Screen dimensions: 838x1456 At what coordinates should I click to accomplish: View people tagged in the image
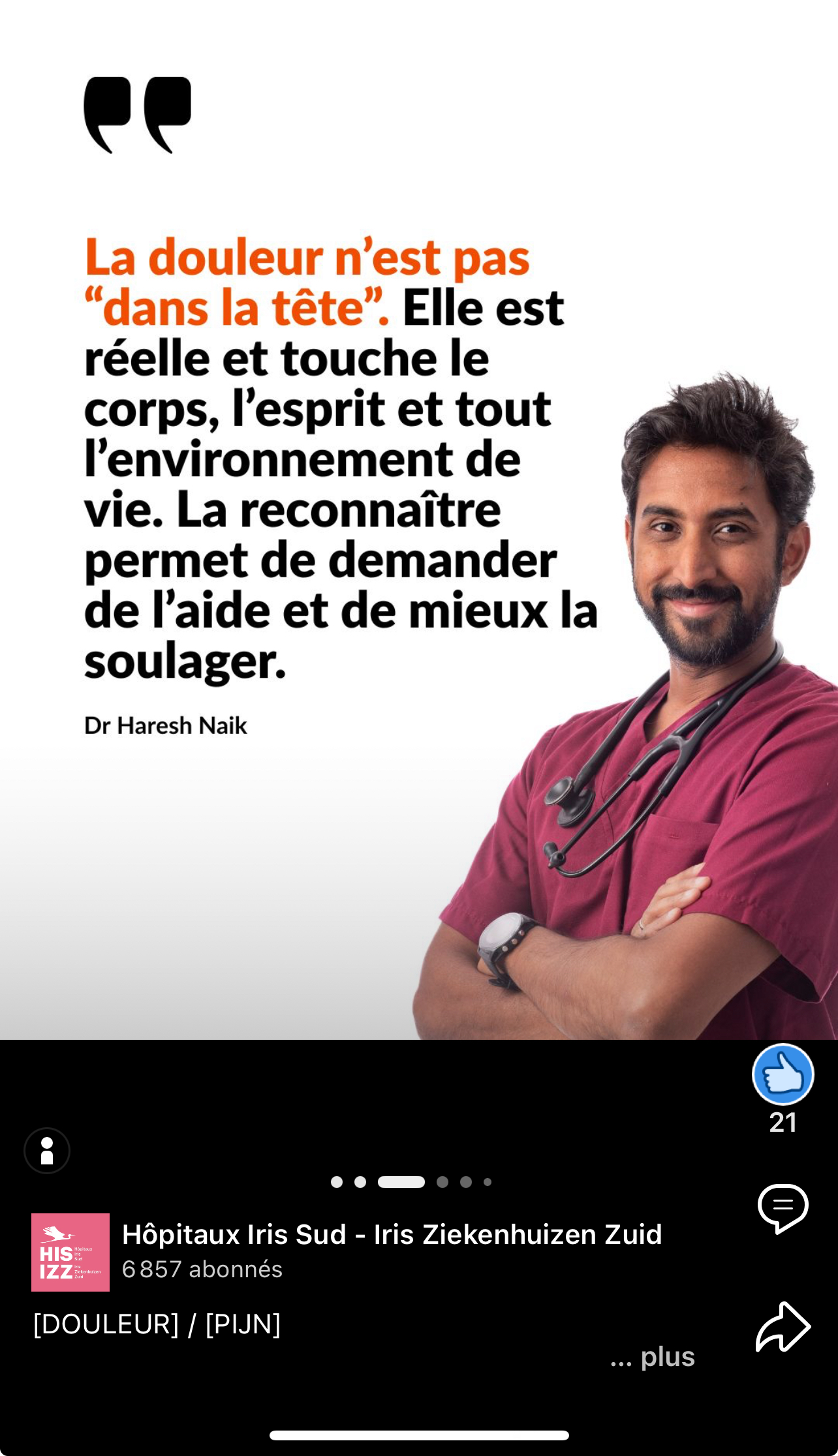point(47,1151)
